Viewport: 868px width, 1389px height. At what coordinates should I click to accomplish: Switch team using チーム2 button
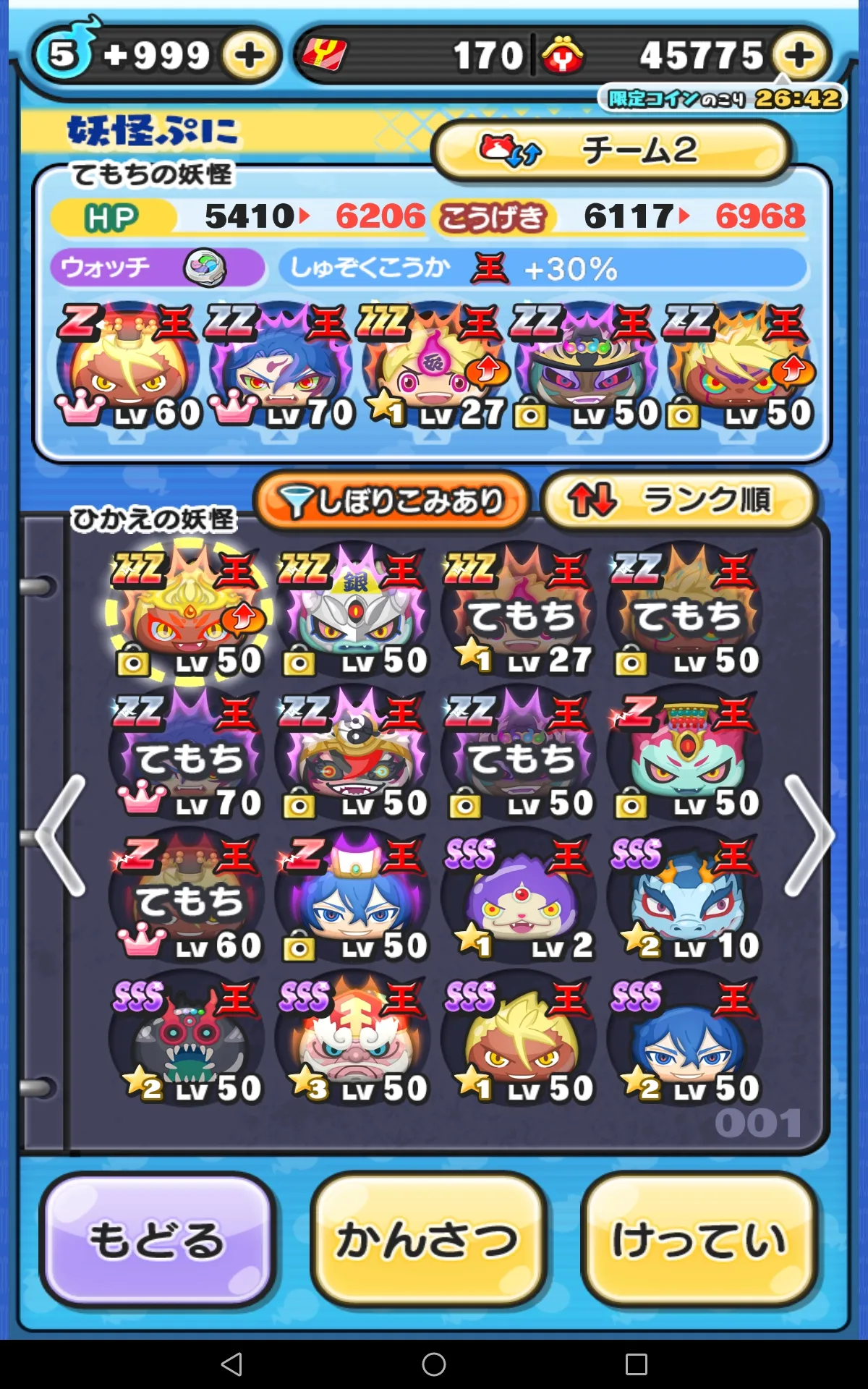coord(611,150)
